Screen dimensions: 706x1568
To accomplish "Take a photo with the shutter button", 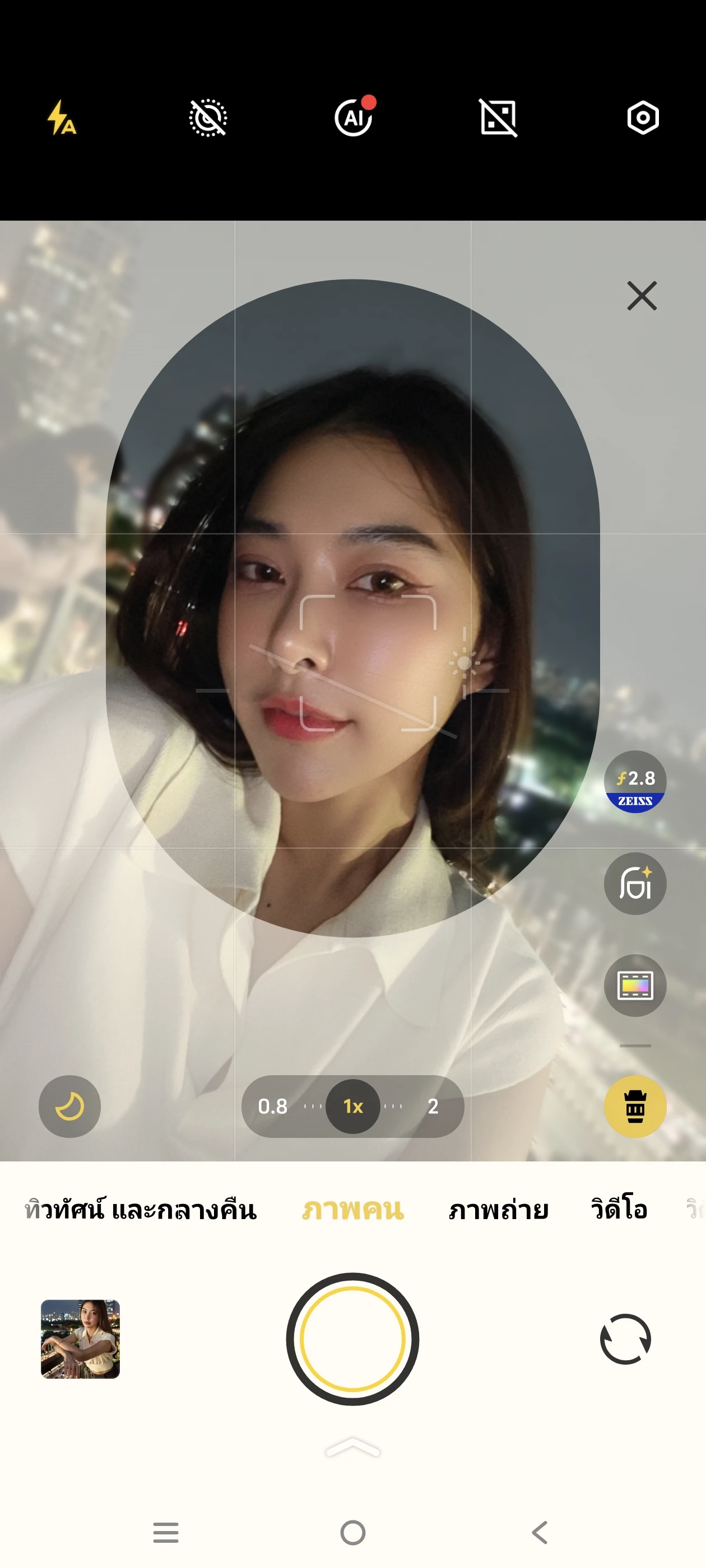I will tap(352, 1339).
